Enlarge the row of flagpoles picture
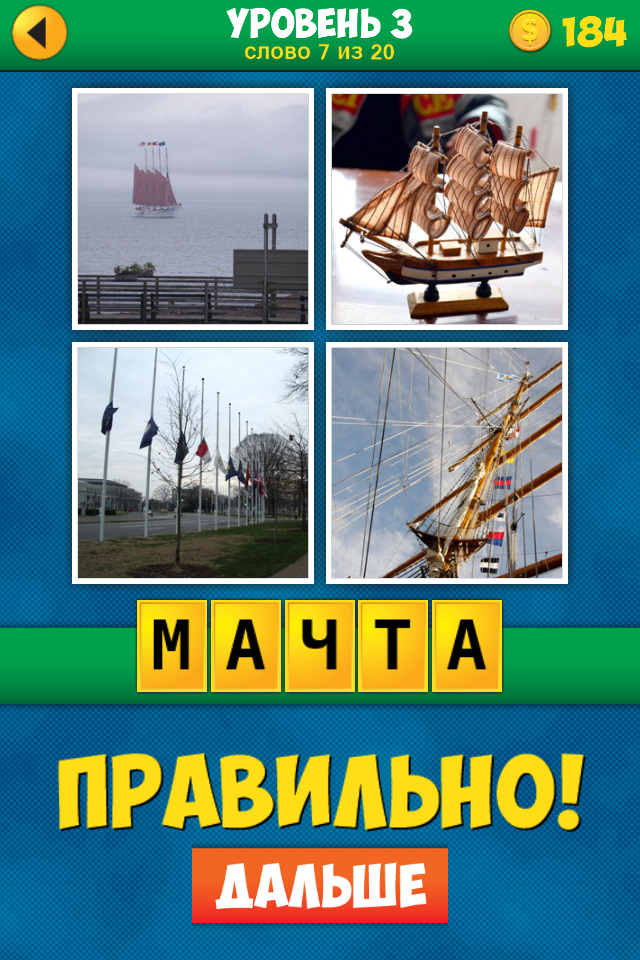Viewport: 640px width, 960px height. (x=193, y=463)
